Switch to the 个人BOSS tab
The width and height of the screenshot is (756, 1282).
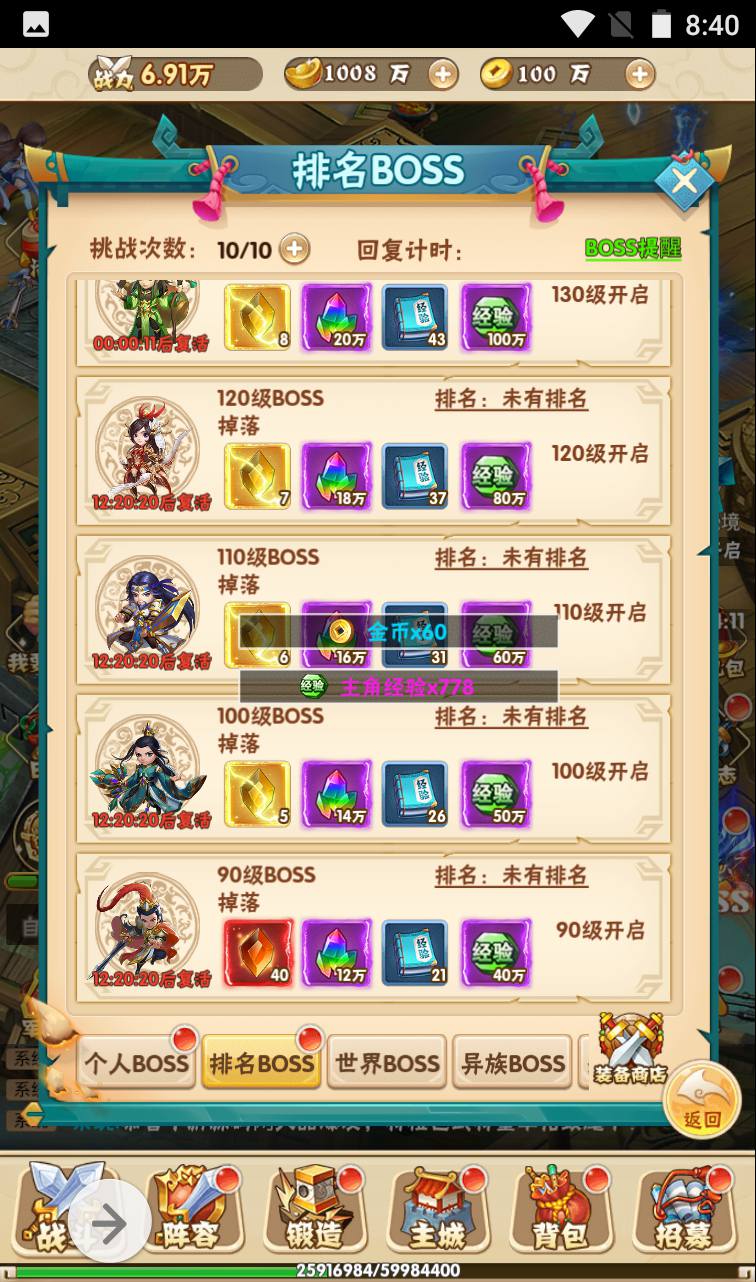(136, 1063)
